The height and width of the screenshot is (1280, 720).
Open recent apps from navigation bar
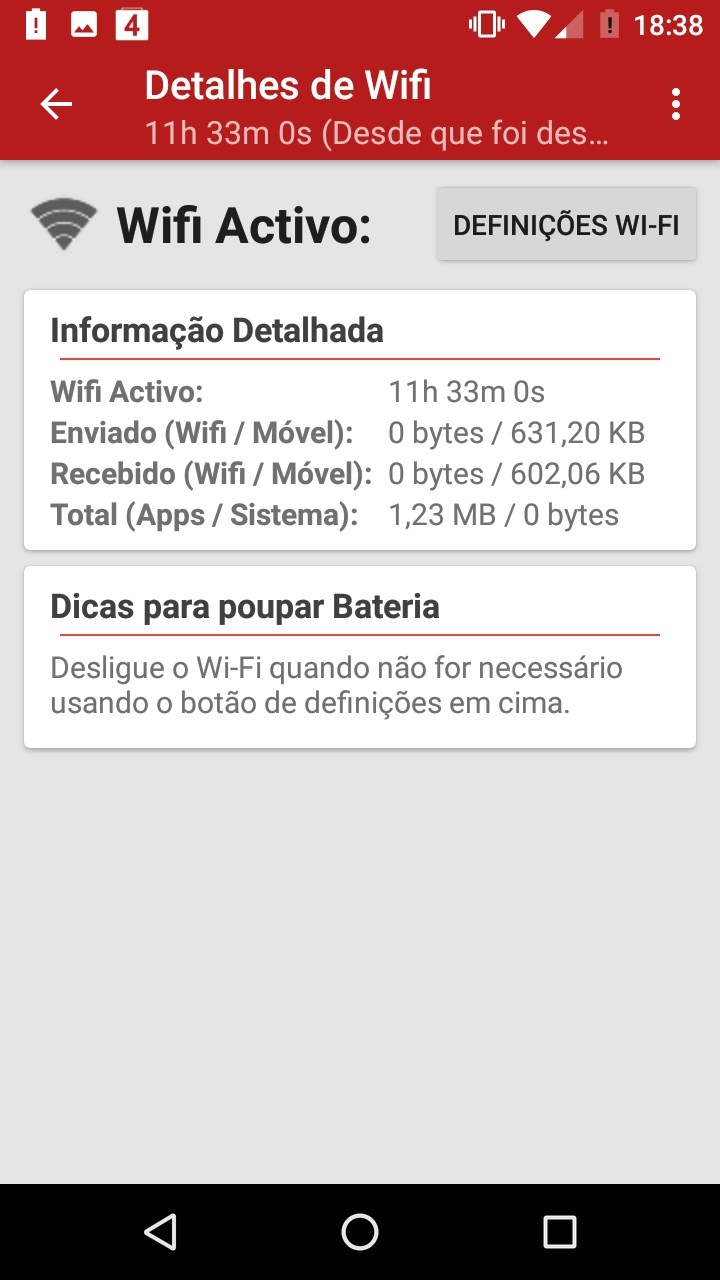point(560,1232)
